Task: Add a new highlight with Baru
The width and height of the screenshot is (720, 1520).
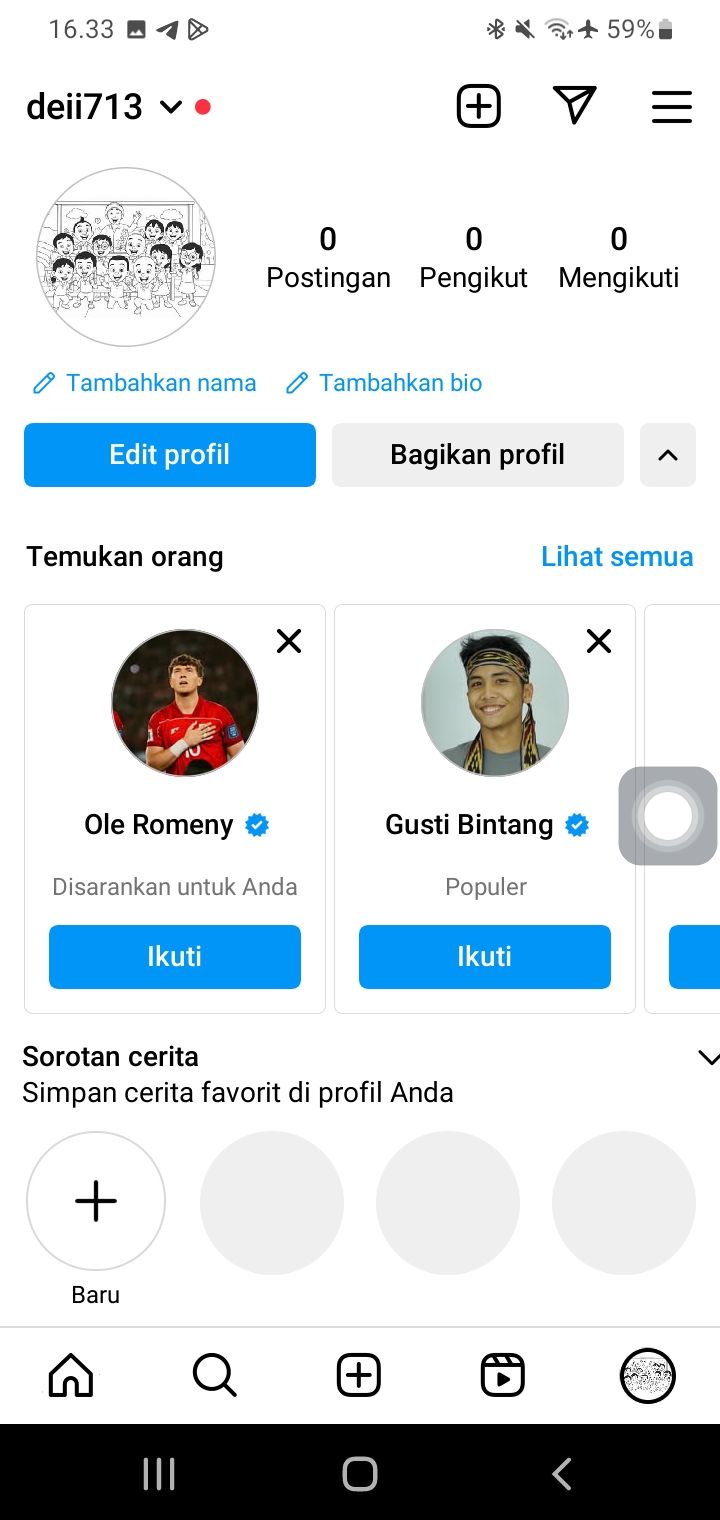Action: pos(96,1201)
